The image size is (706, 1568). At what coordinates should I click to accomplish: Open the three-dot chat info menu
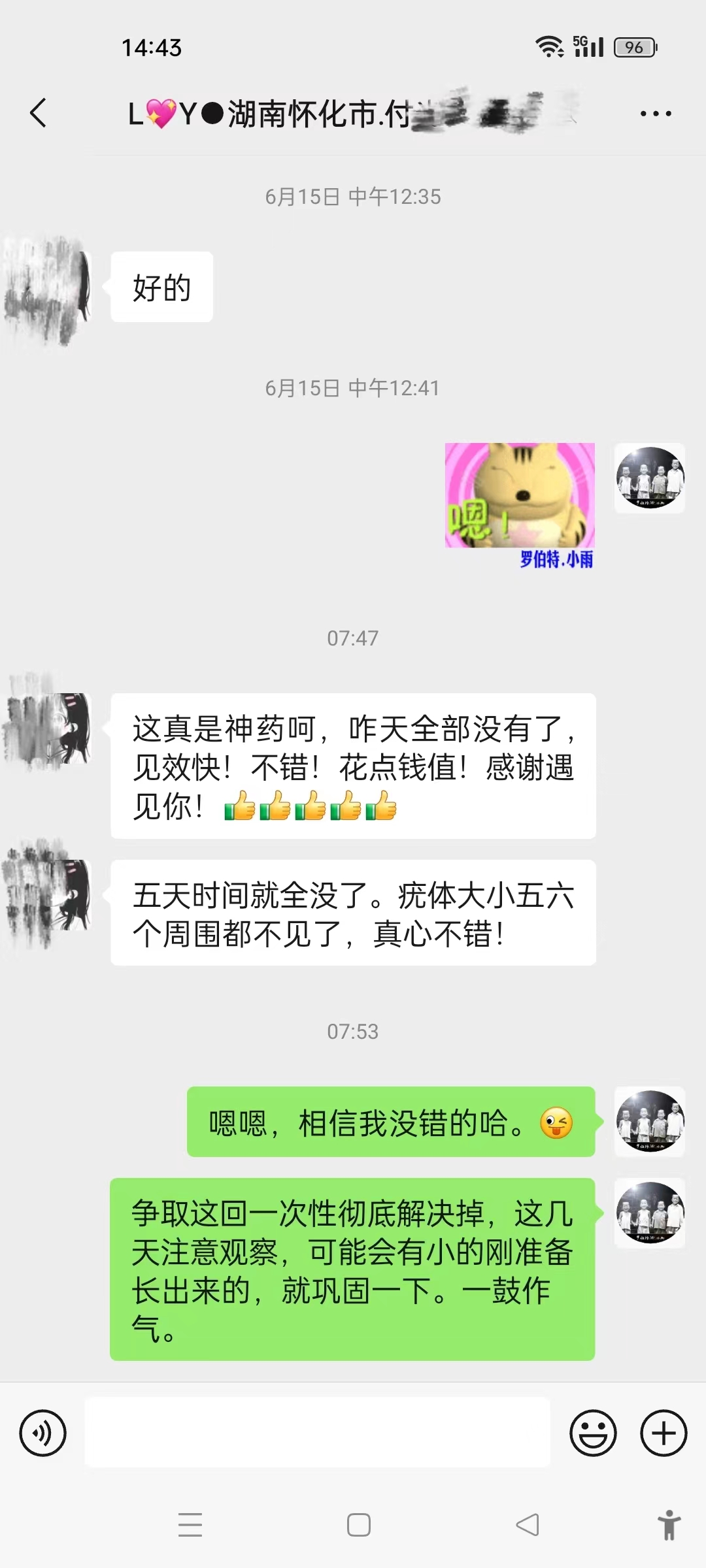point(655,114)
